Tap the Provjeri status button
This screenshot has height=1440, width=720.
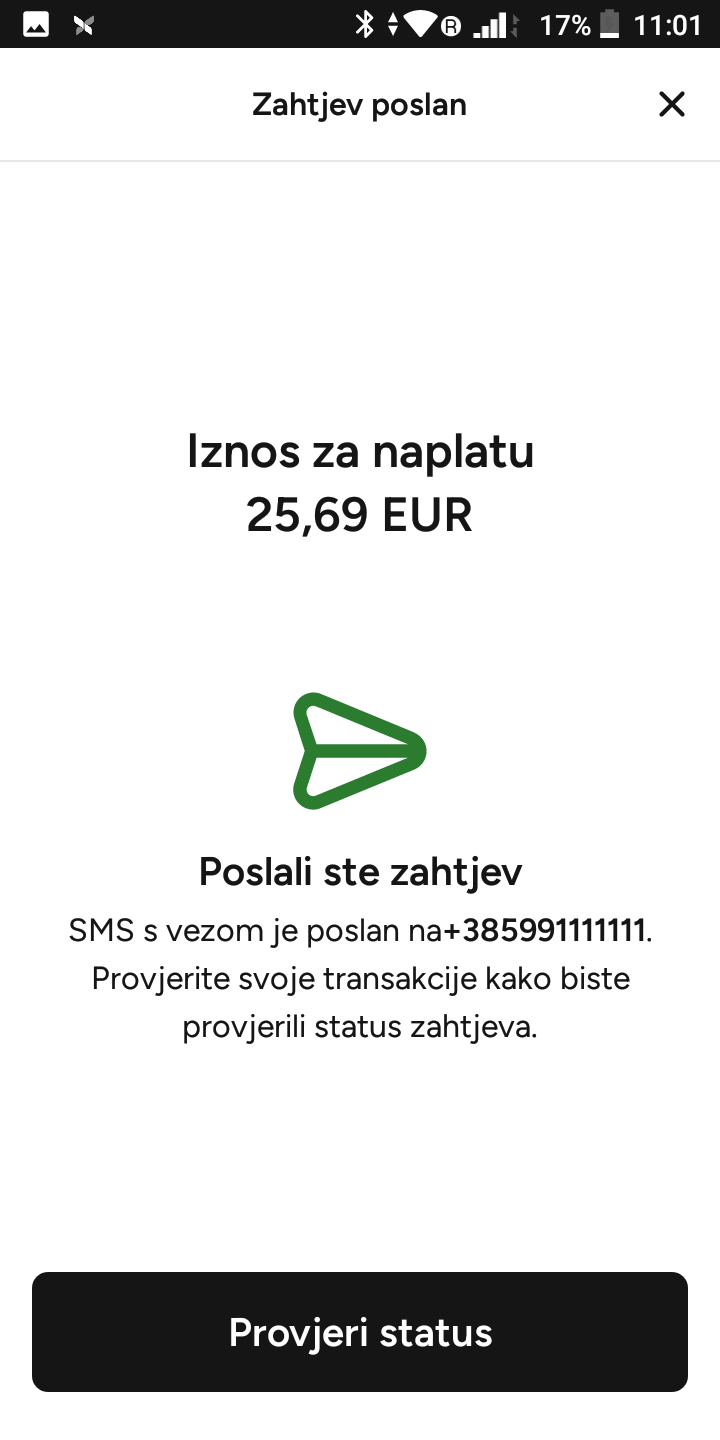click(x=360, y=1332)
